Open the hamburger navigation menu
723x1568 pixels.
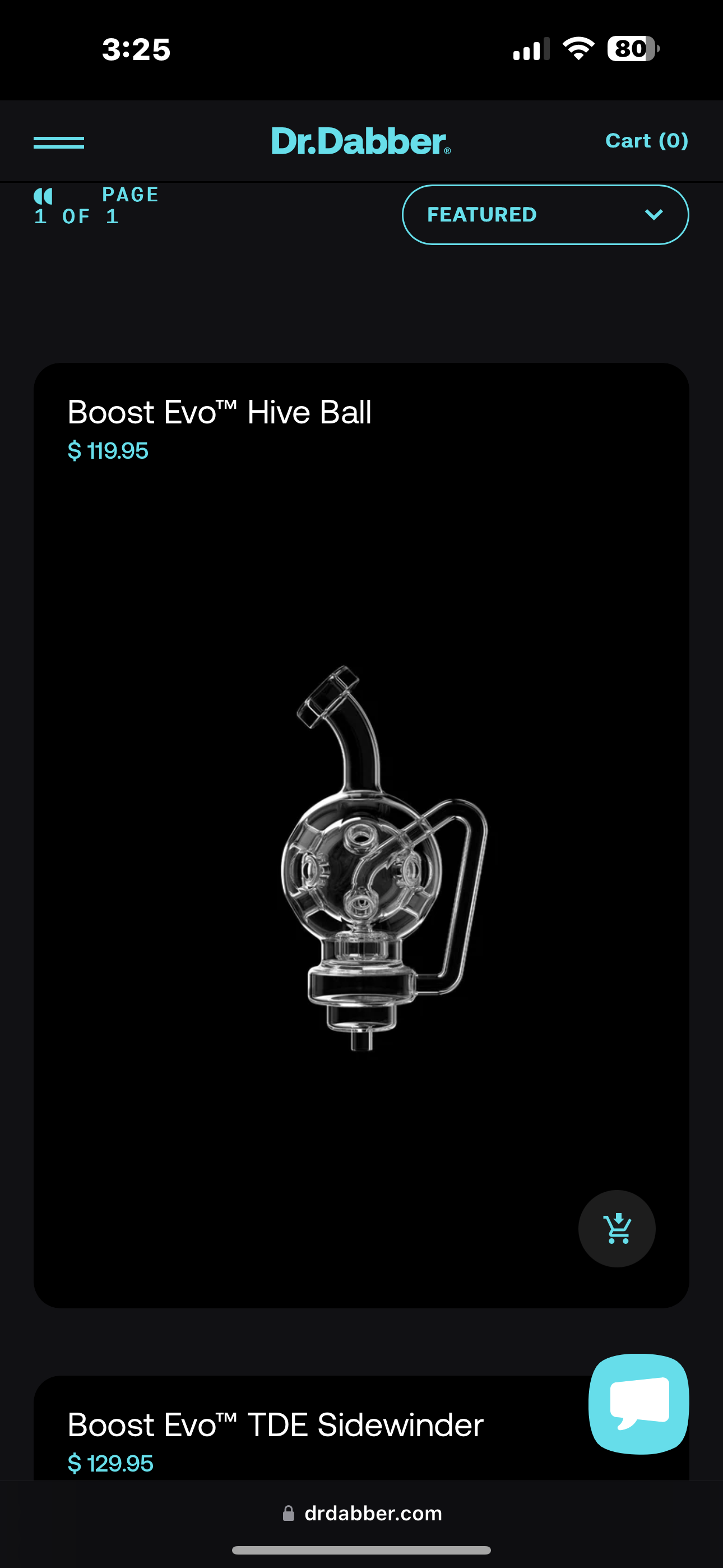[x=59, y=141]
